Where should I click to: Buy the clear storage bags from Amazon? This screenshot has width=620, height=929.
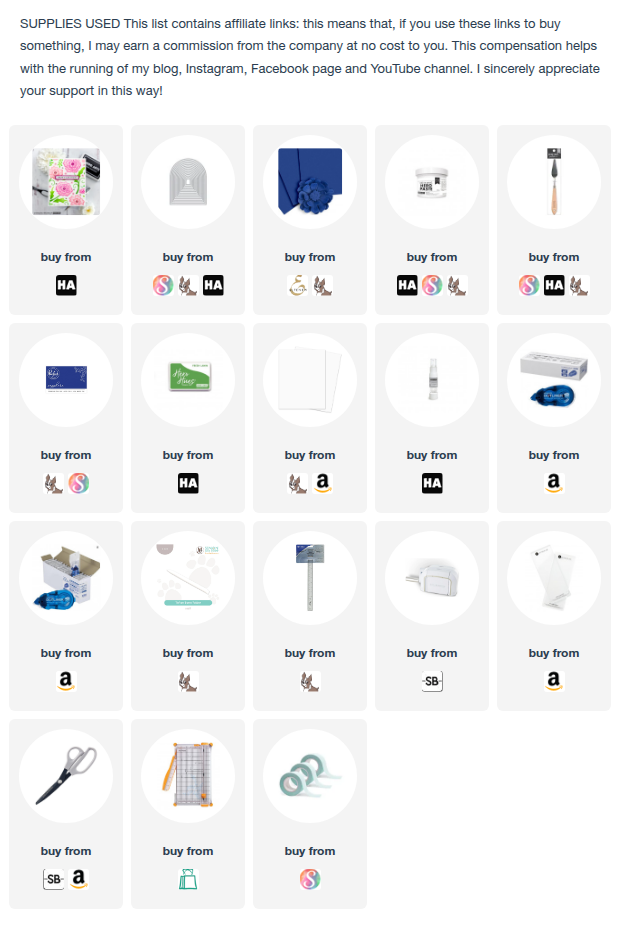pos(554,682)
